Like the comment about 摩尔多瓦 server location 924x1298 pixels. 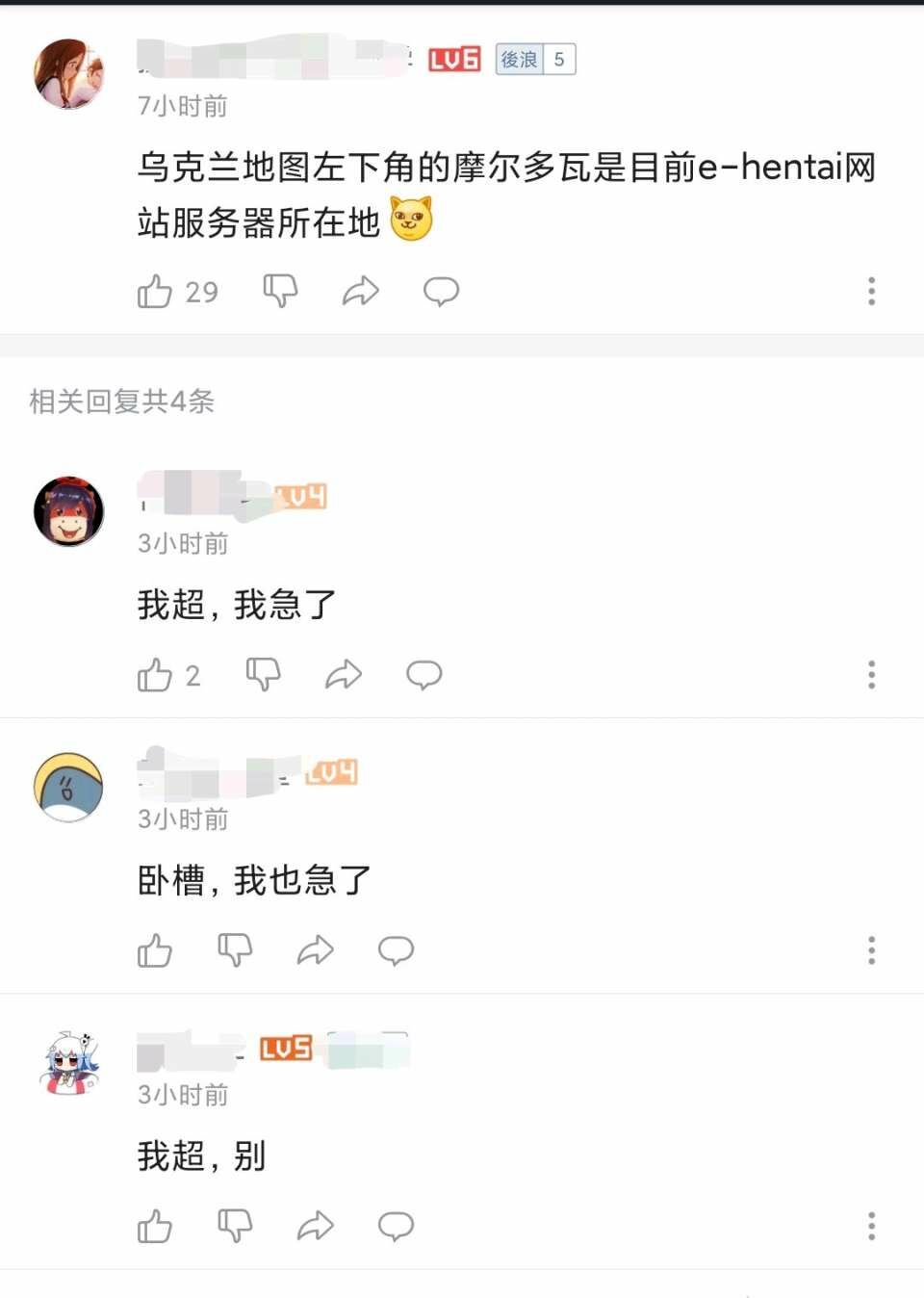pos(155,291)
